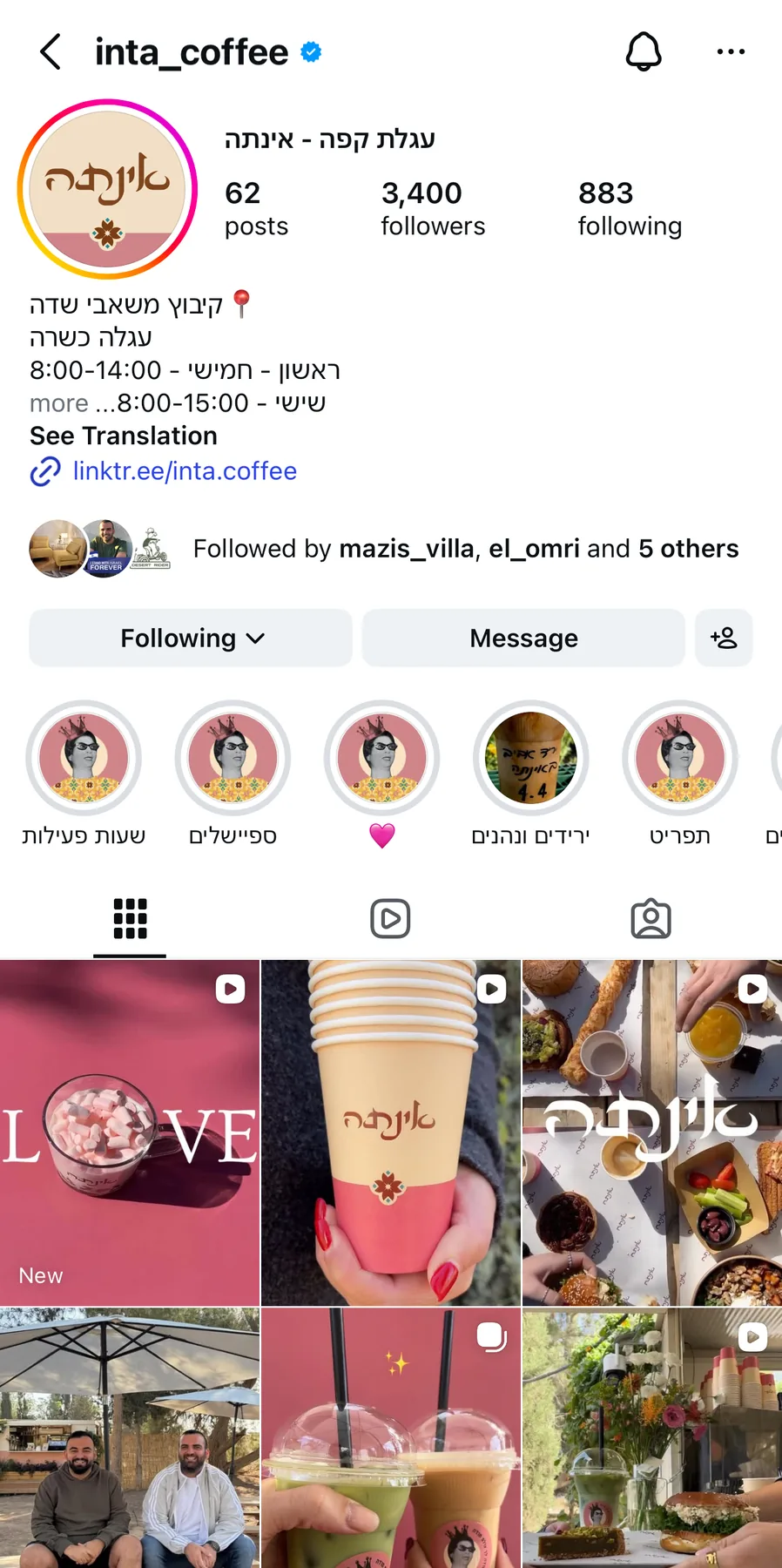Tap See Translation under the bio
Screen dimensions: 782x1568
[x=124, y=436]
